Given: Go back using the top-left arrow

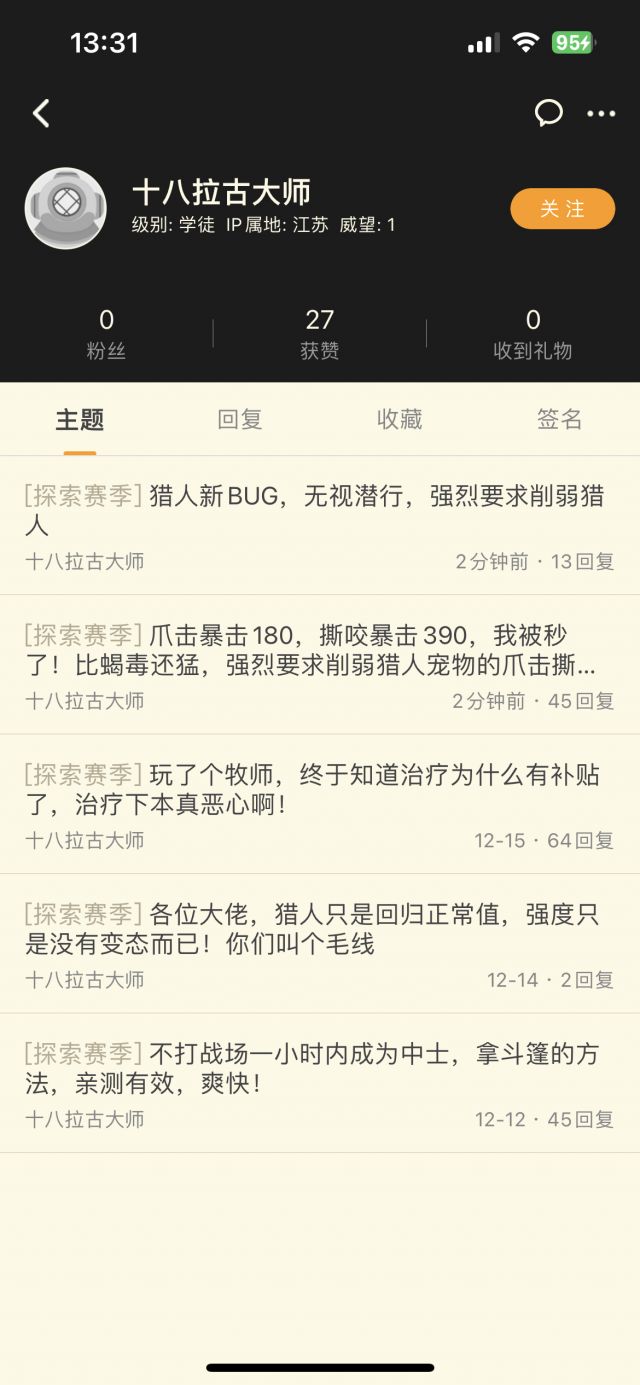Looking at the screenshot, I should pos(41,113).
